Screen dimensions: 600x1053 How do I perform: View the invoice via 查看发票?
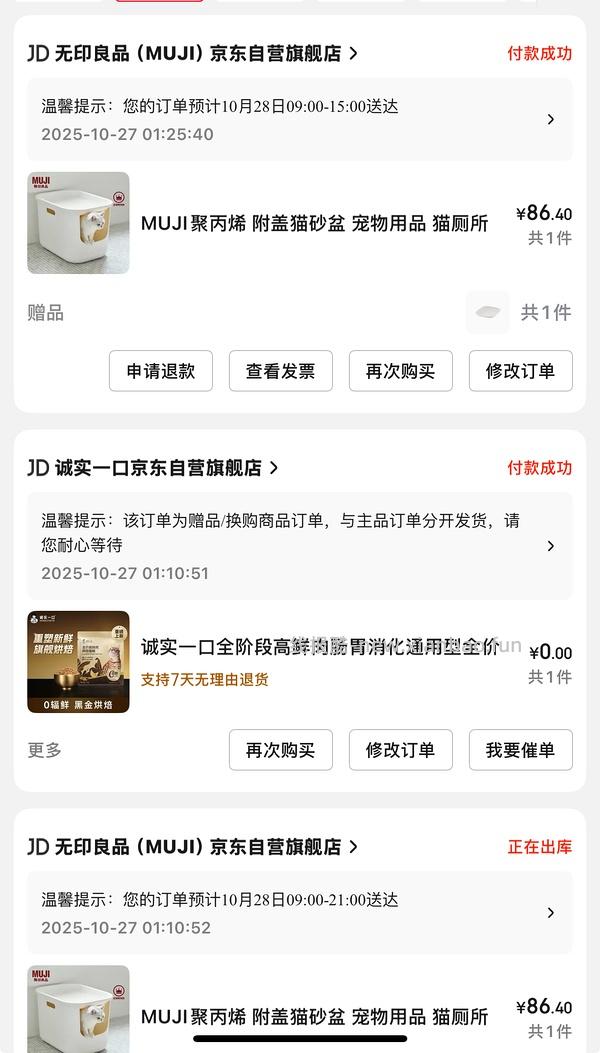coord(281,371)
